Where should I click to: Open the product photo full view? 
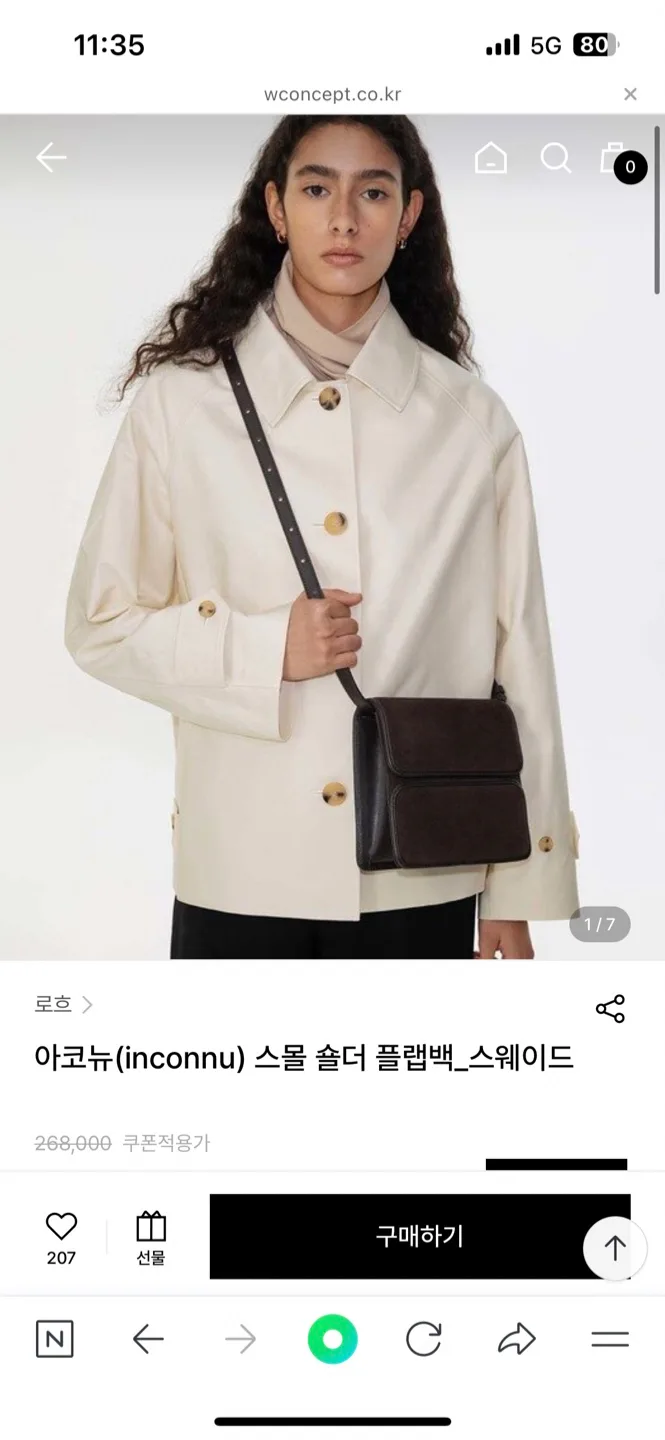pyautogui.click(x=332, y=540)
